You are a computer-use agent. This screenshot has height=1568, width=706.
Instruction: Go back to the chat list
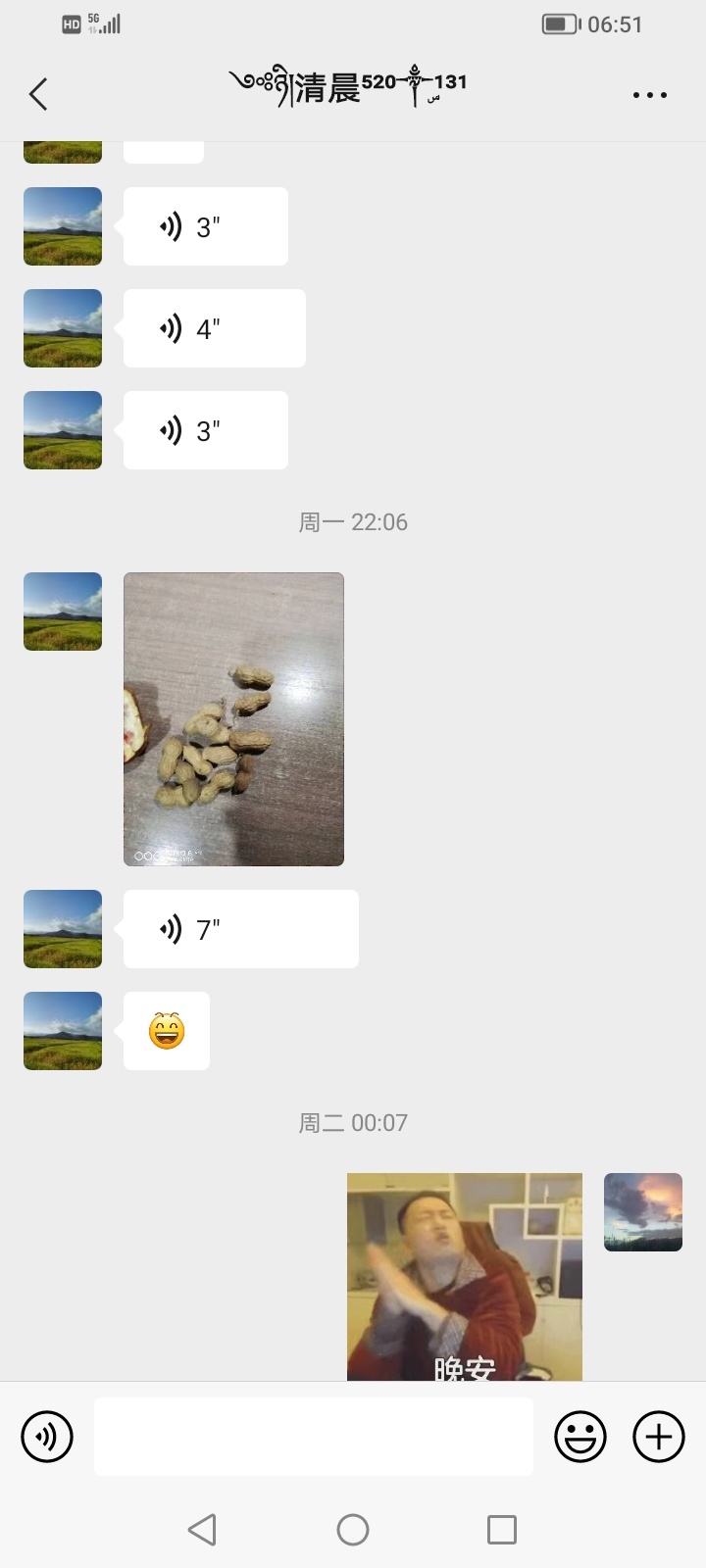click(x=38, y=95)
